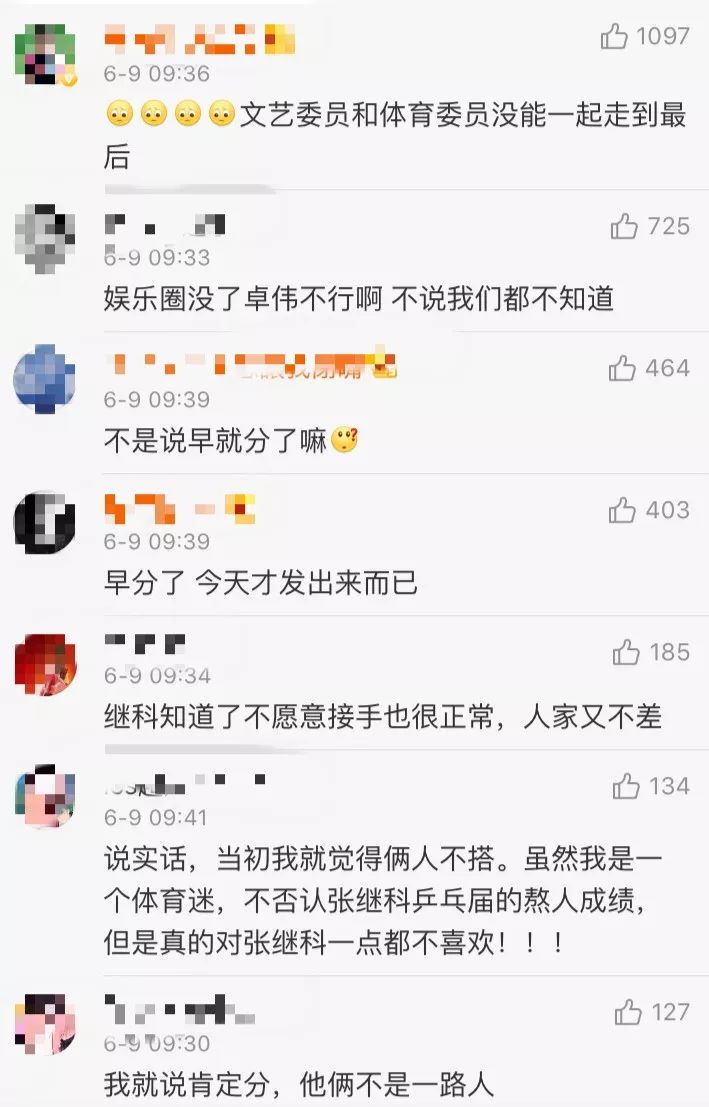Open avatar of the '早分了' commenter
The height and width of the screenshot is (1107, 709).
click(44, 521)
